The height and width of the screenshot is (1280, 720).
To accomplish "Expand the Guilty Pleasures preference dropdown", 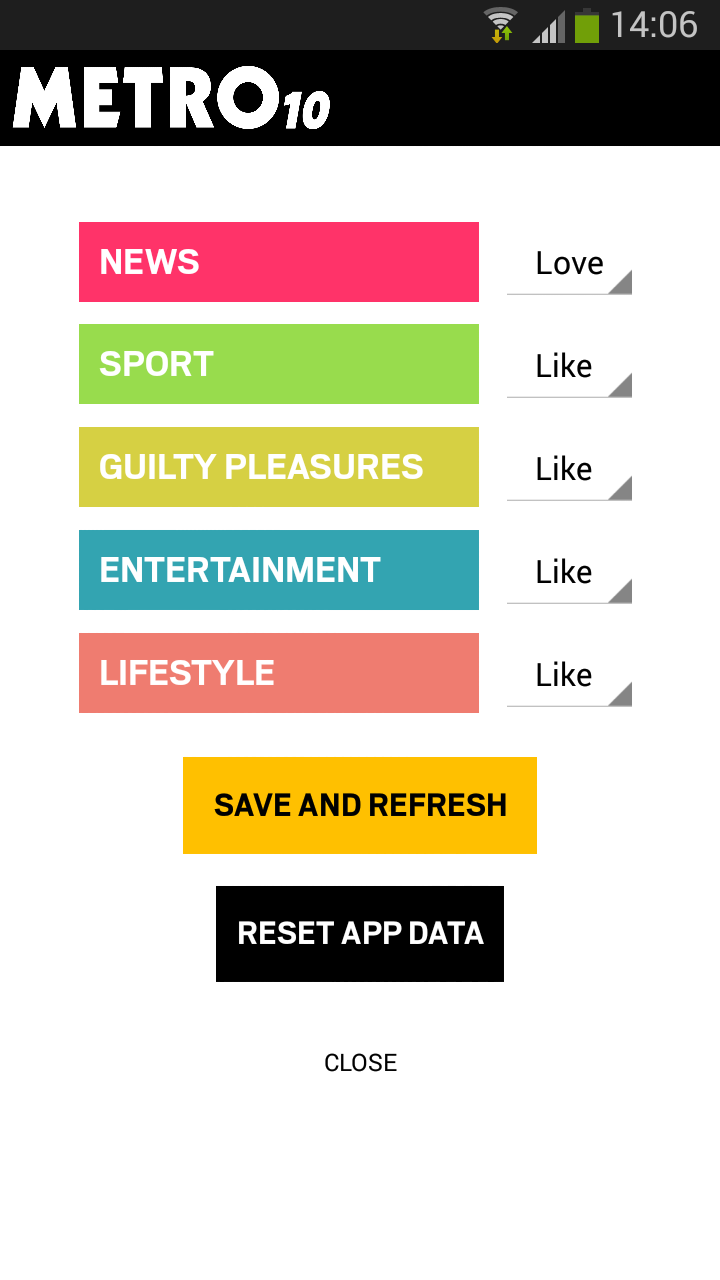I will [569, 470].
